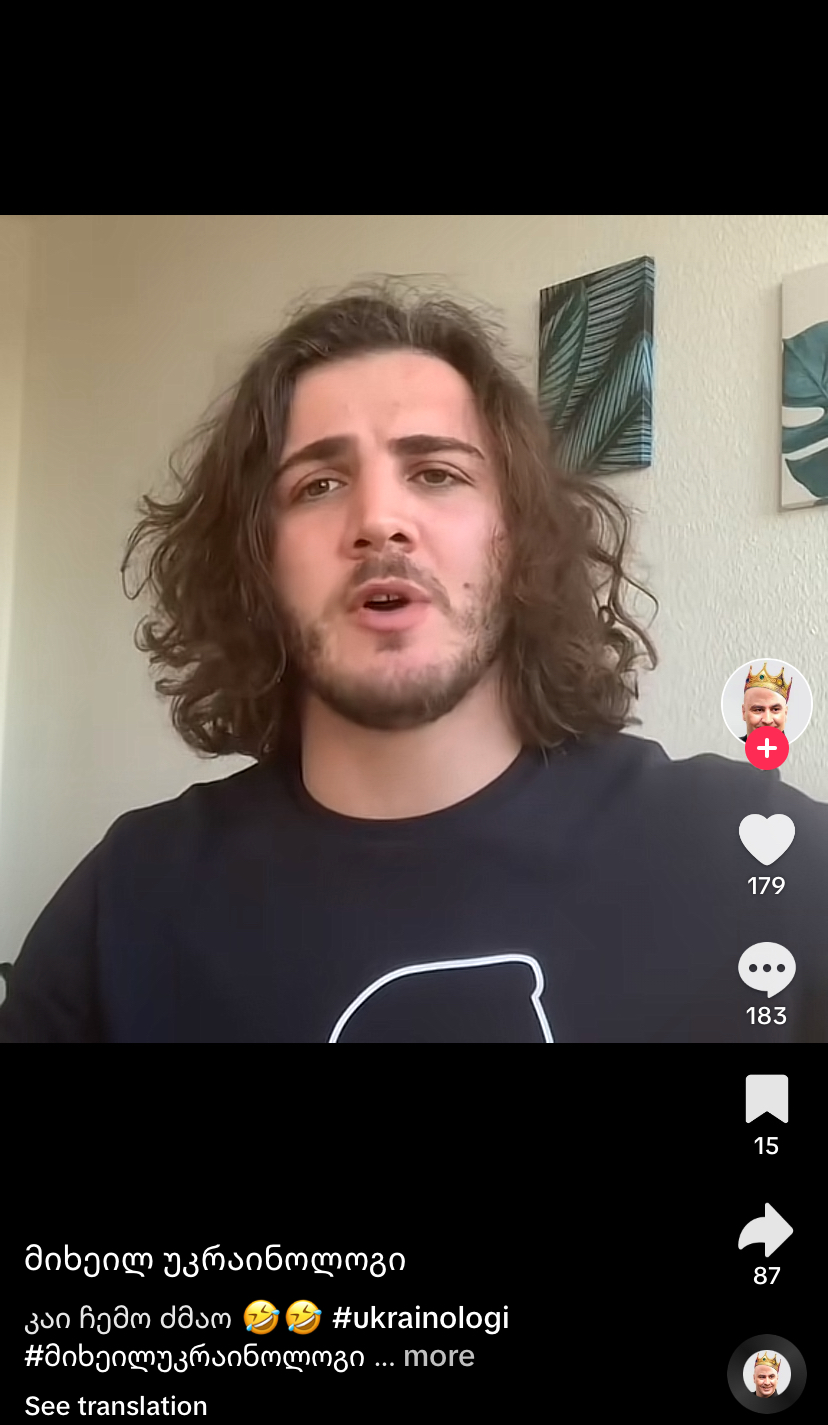This screenshot has height=1425, width=828.
Task: Open the creator's profile picture
Action: point(766,701)
